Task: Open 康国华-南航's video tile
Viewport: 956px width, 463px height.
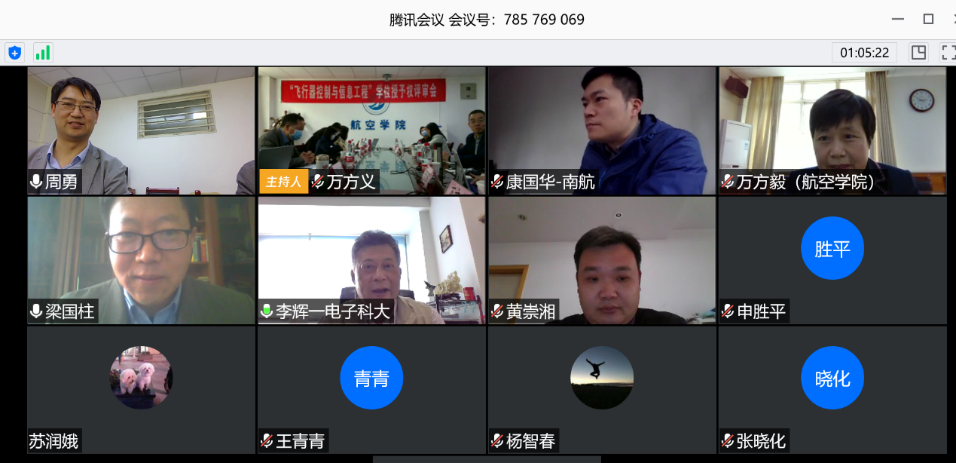Action: pyautogui.click(x=601, y=130)
